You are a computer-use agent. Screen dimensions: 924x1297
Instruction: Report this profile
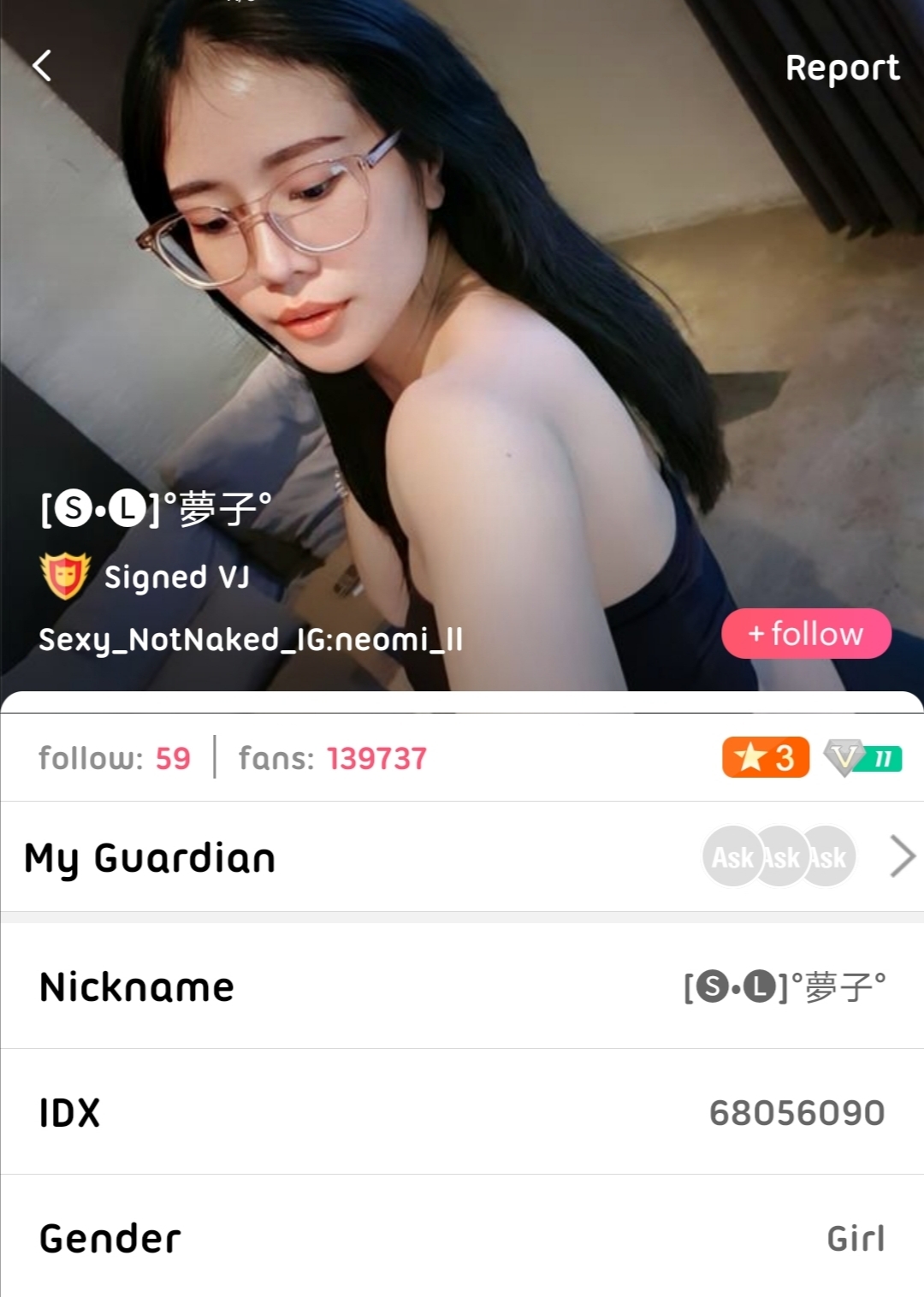(842, 68)
